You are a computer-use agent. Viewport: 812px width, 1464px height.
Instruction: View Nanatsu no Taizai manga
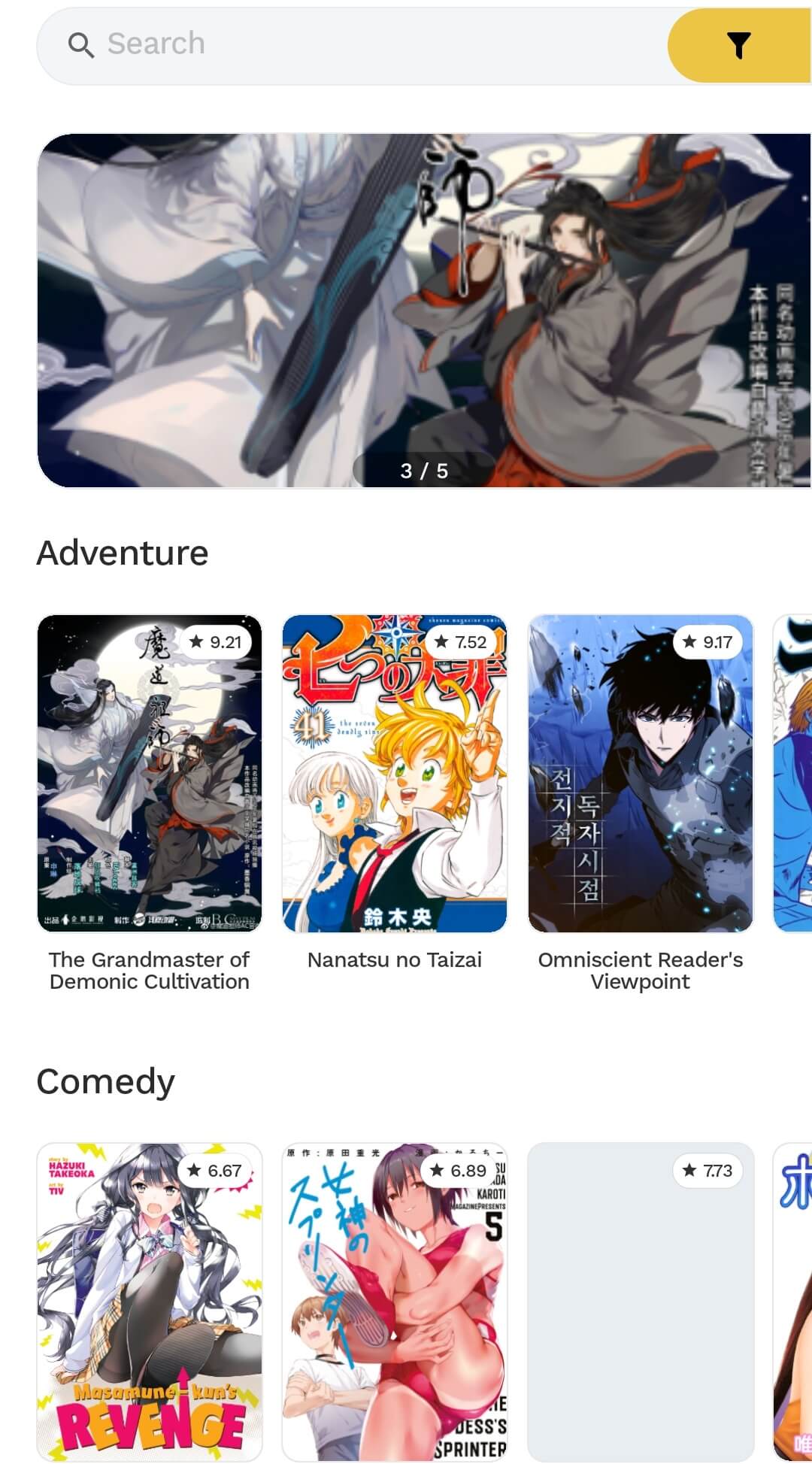click(x=395, y=773)
